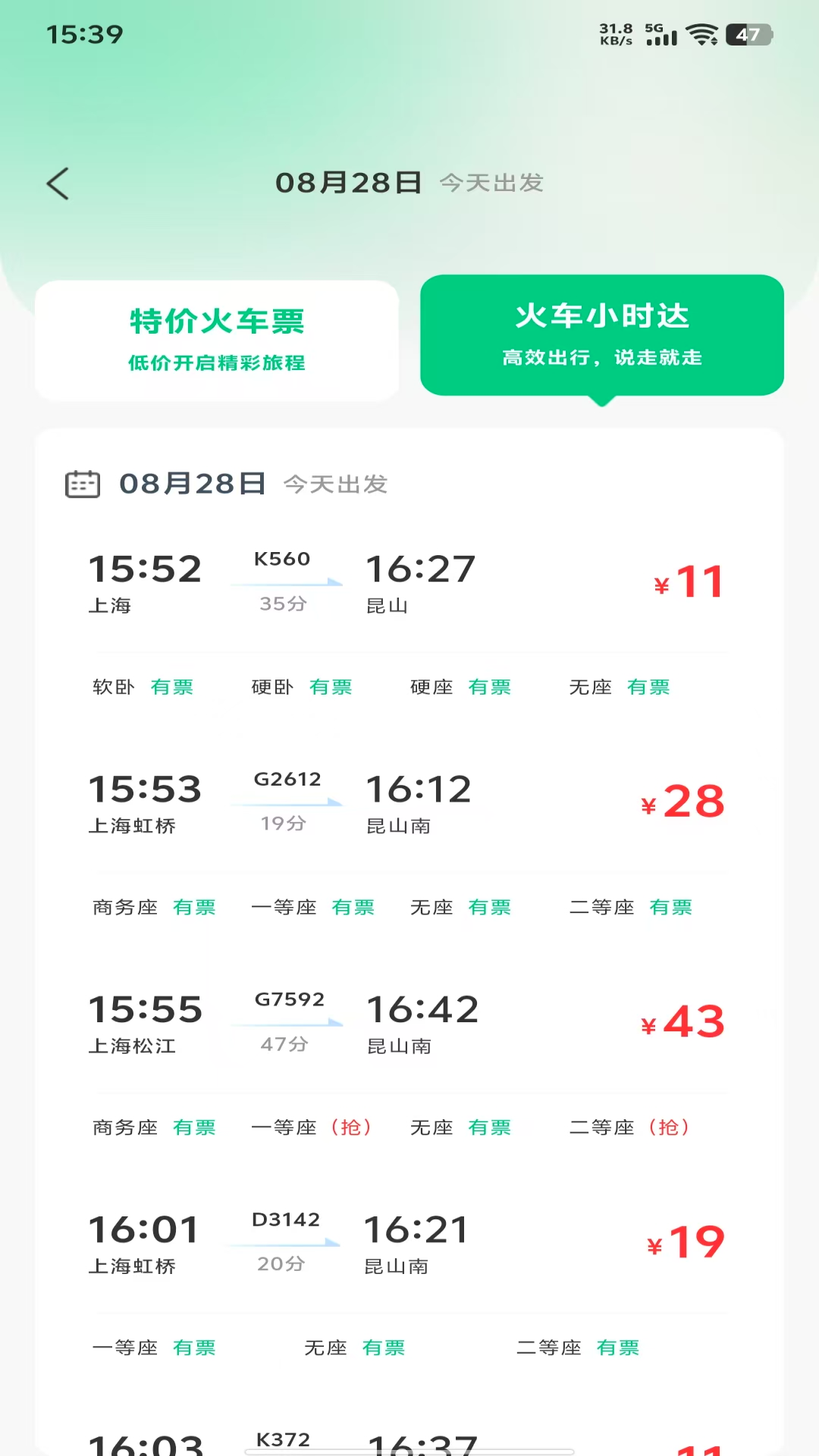
Task: Select train G2612 departing 15:53
Action: [408, 802]
